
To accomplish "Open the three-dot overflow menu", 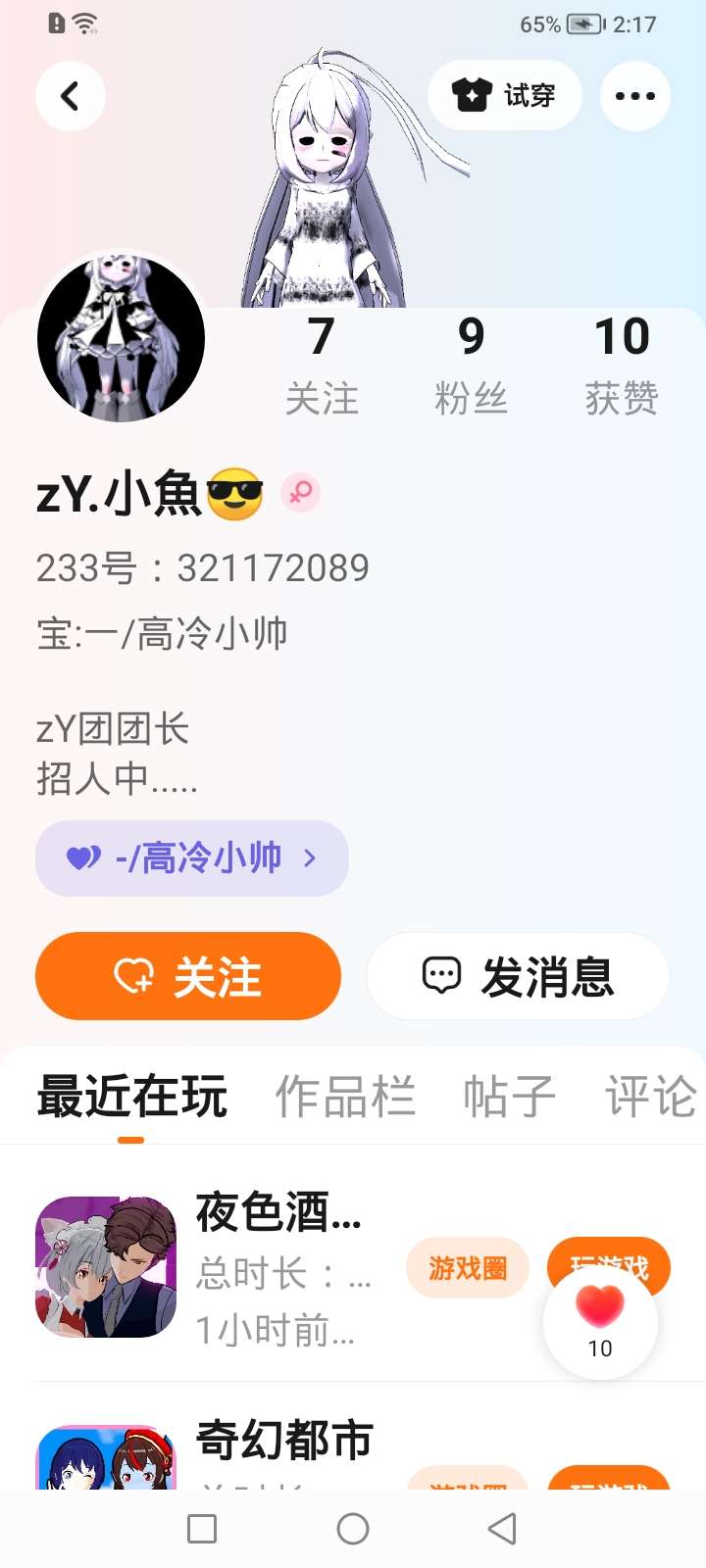I will [635, 96].
